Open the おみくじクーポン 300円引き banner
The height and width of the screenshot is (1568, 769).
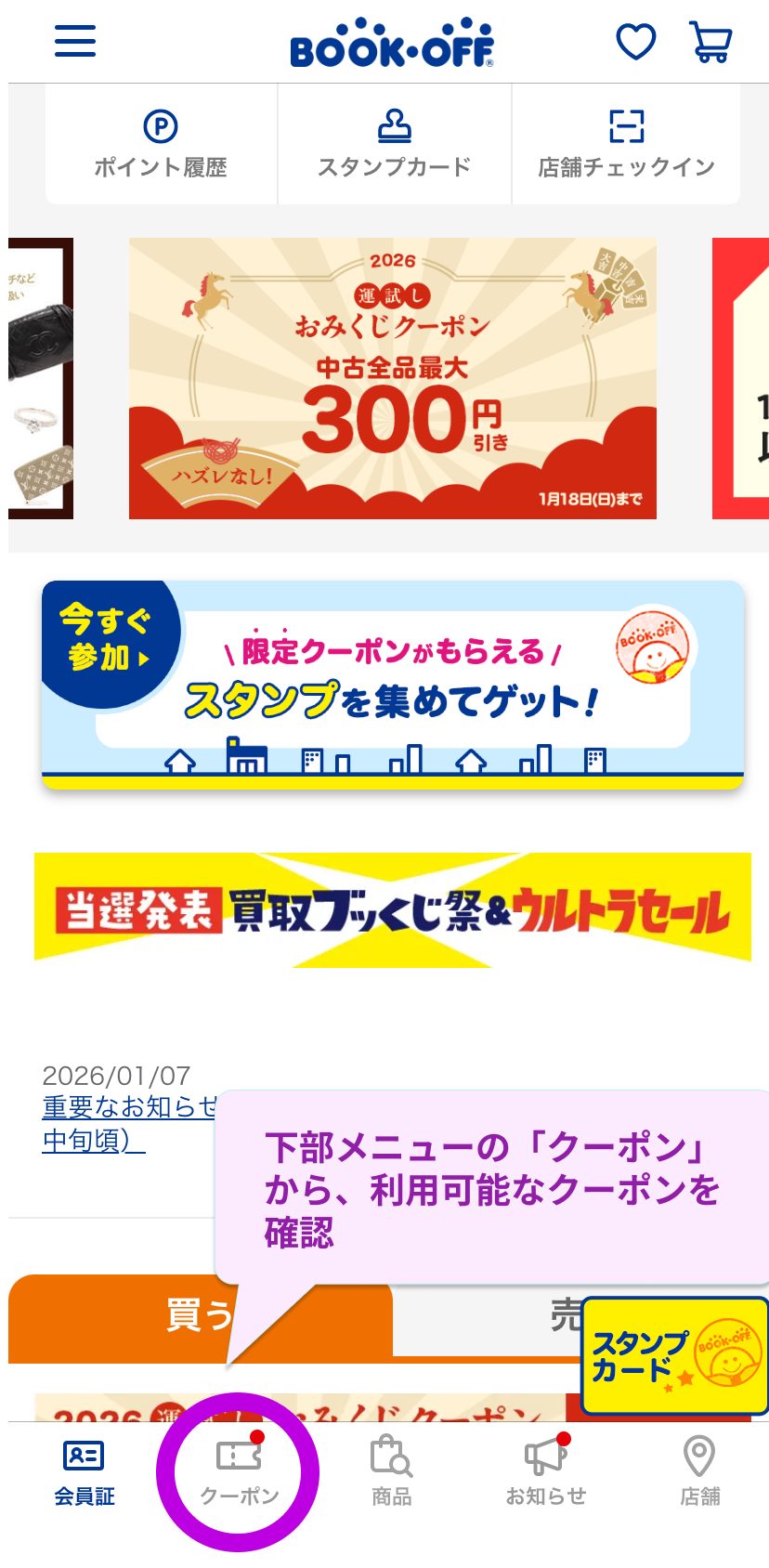392,378
